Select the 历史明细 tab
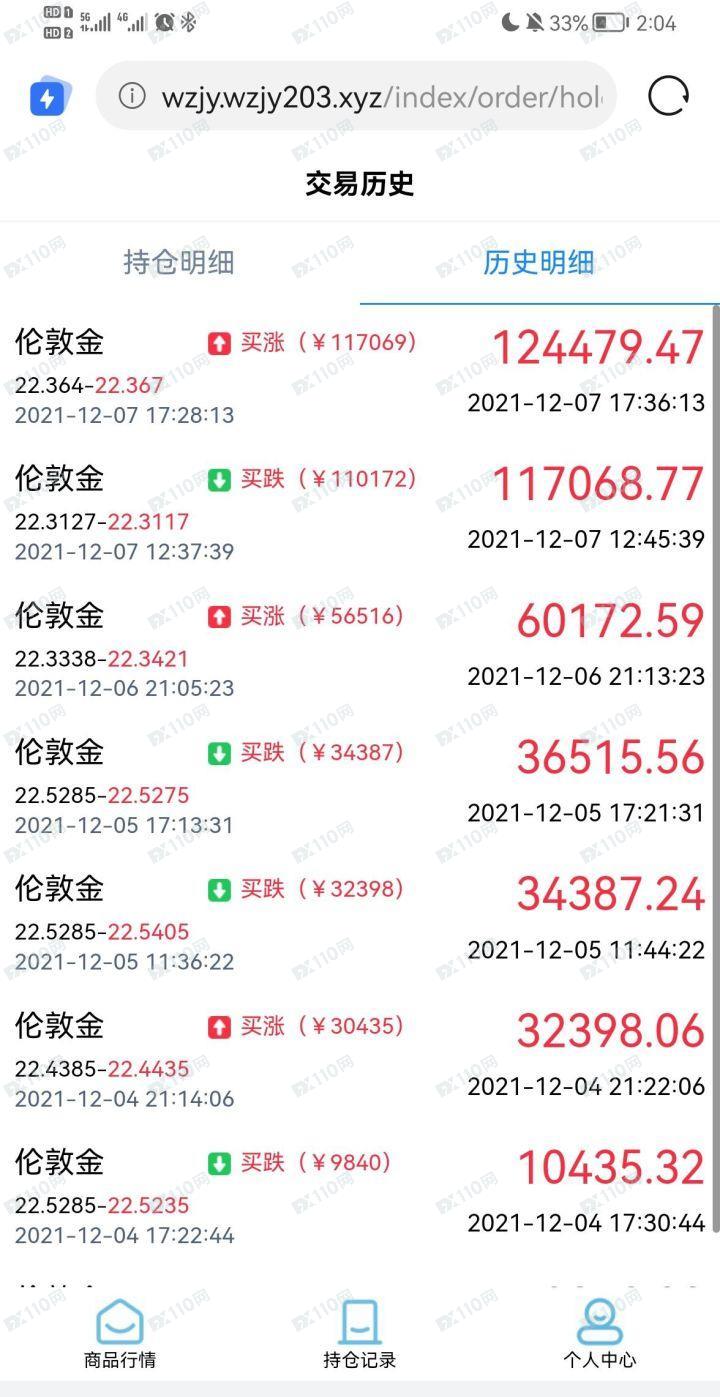 pyautogui.click(x=538, y=262)
